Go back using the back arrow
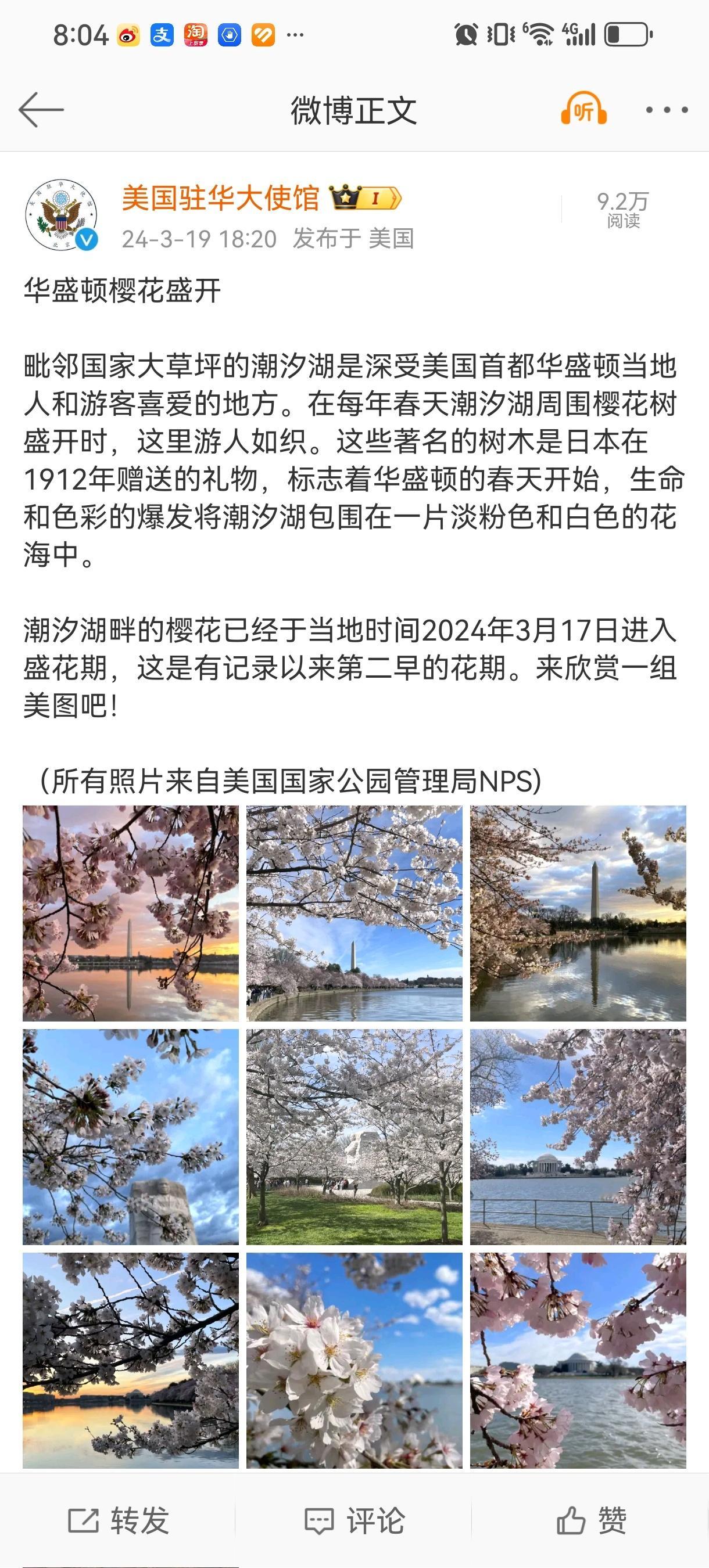Screen dimensions: 709x1568 (x=41, y=110)
